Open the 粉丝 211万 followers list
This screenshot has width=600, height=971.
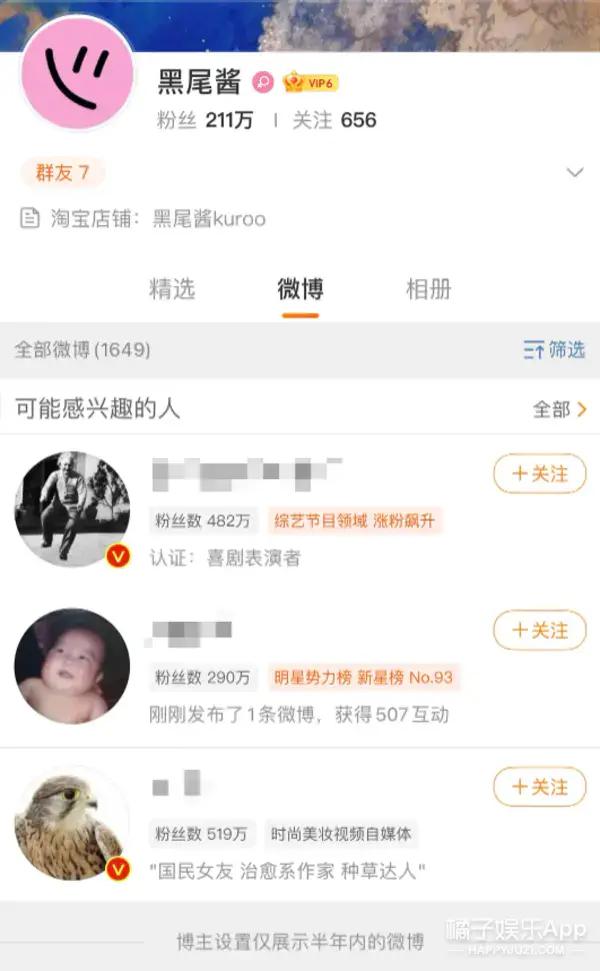click(x=205, y=120)
